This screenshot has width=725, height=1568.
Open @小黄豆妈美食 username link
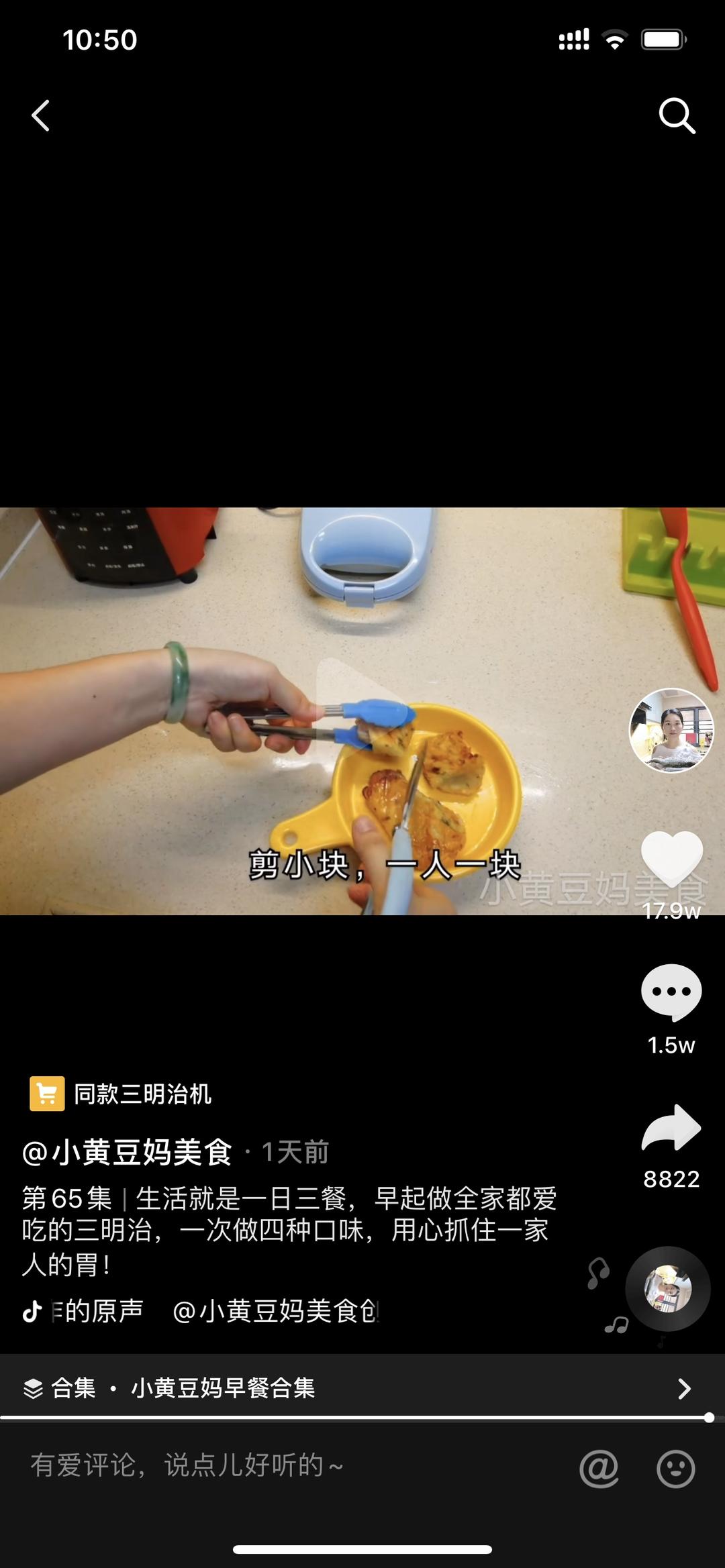pos(127,1152)
